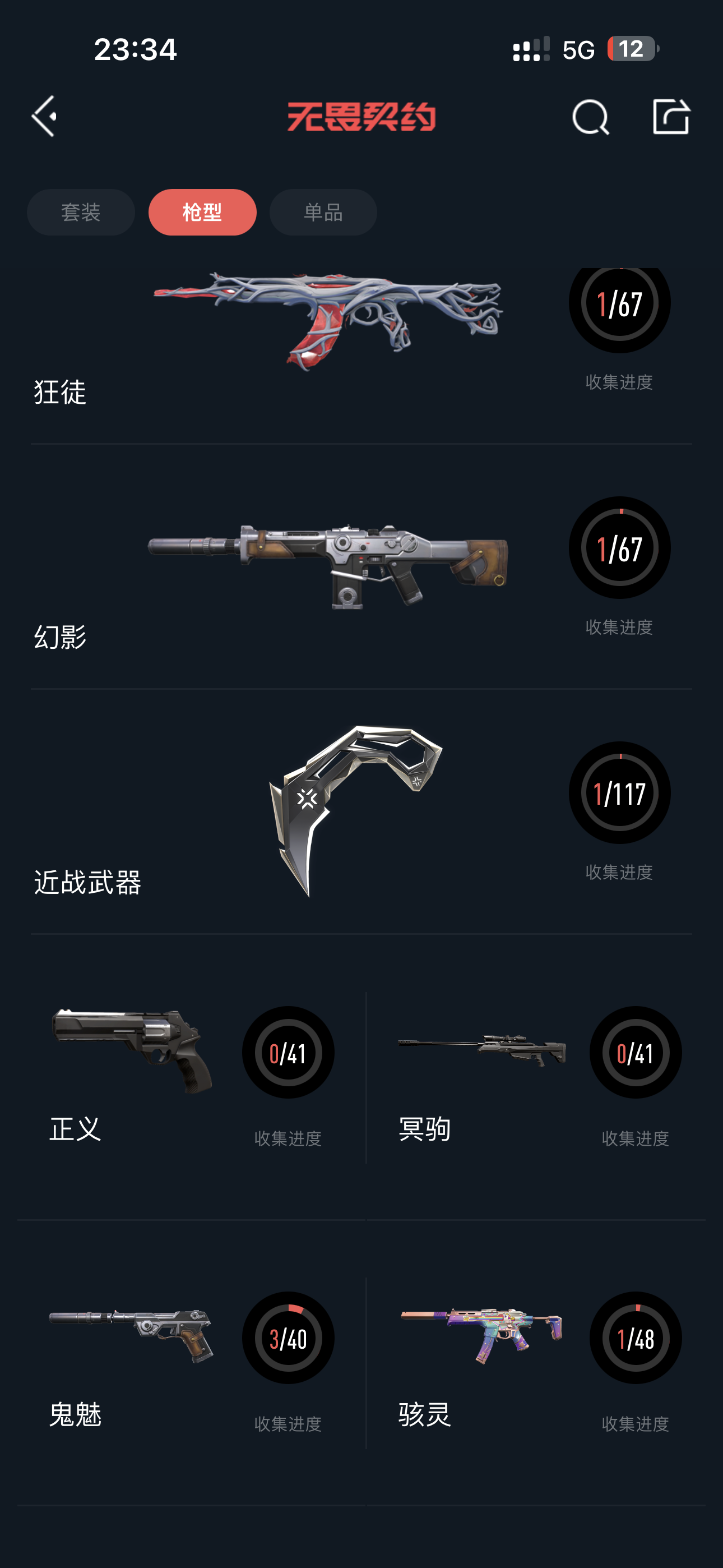Screen dimensions: 723x1568
Task: Tap the share icon in header
Action: pos(671,116)
